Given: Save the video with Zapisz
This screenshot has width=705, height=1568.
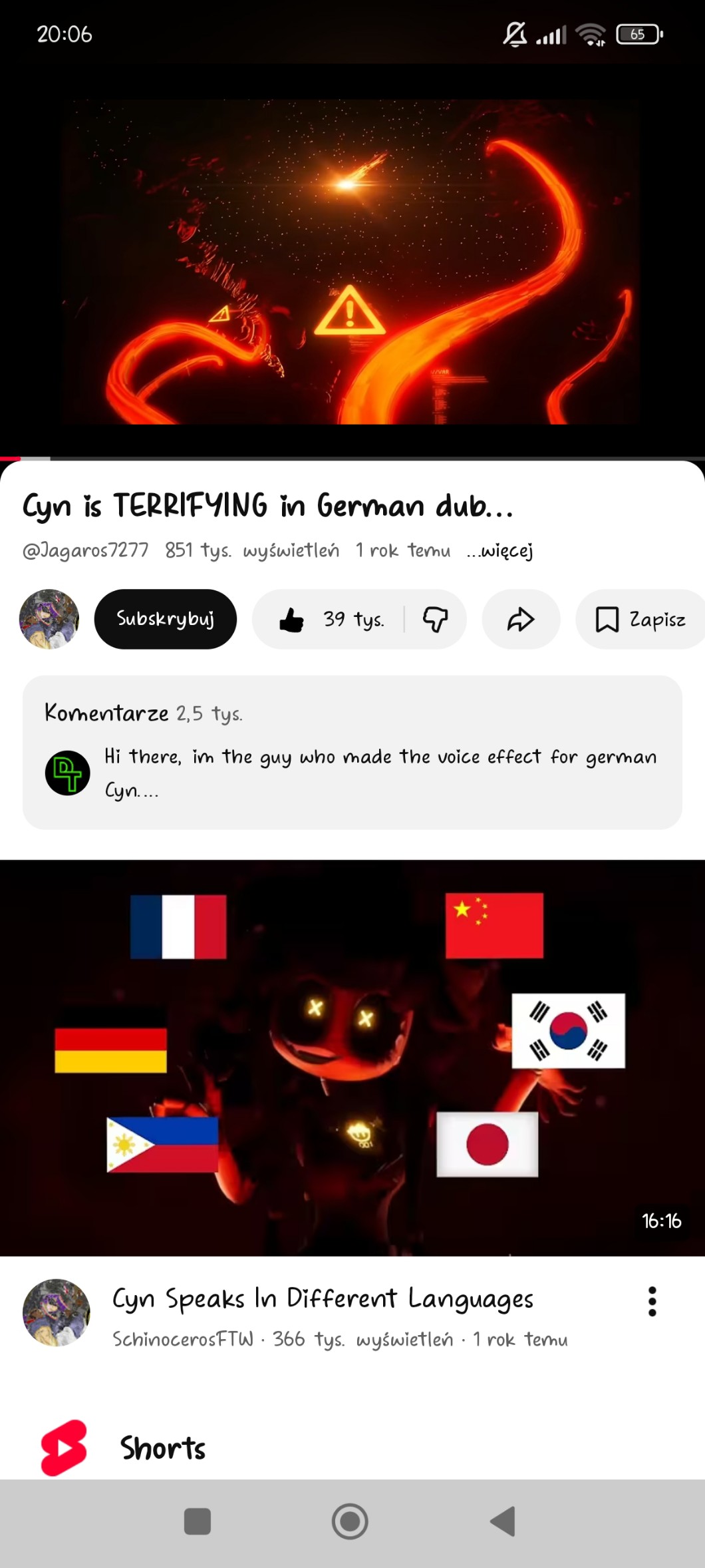Looking at the screenshot, I should point(640,620).
